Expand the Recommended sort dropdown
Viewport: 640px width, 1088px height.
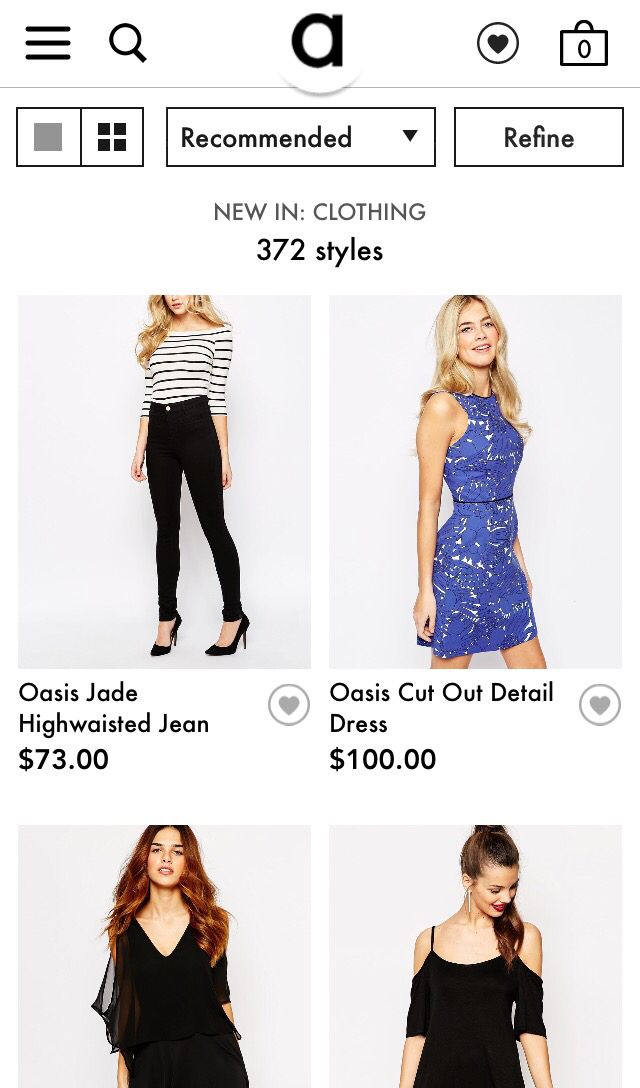click(300, 137)
